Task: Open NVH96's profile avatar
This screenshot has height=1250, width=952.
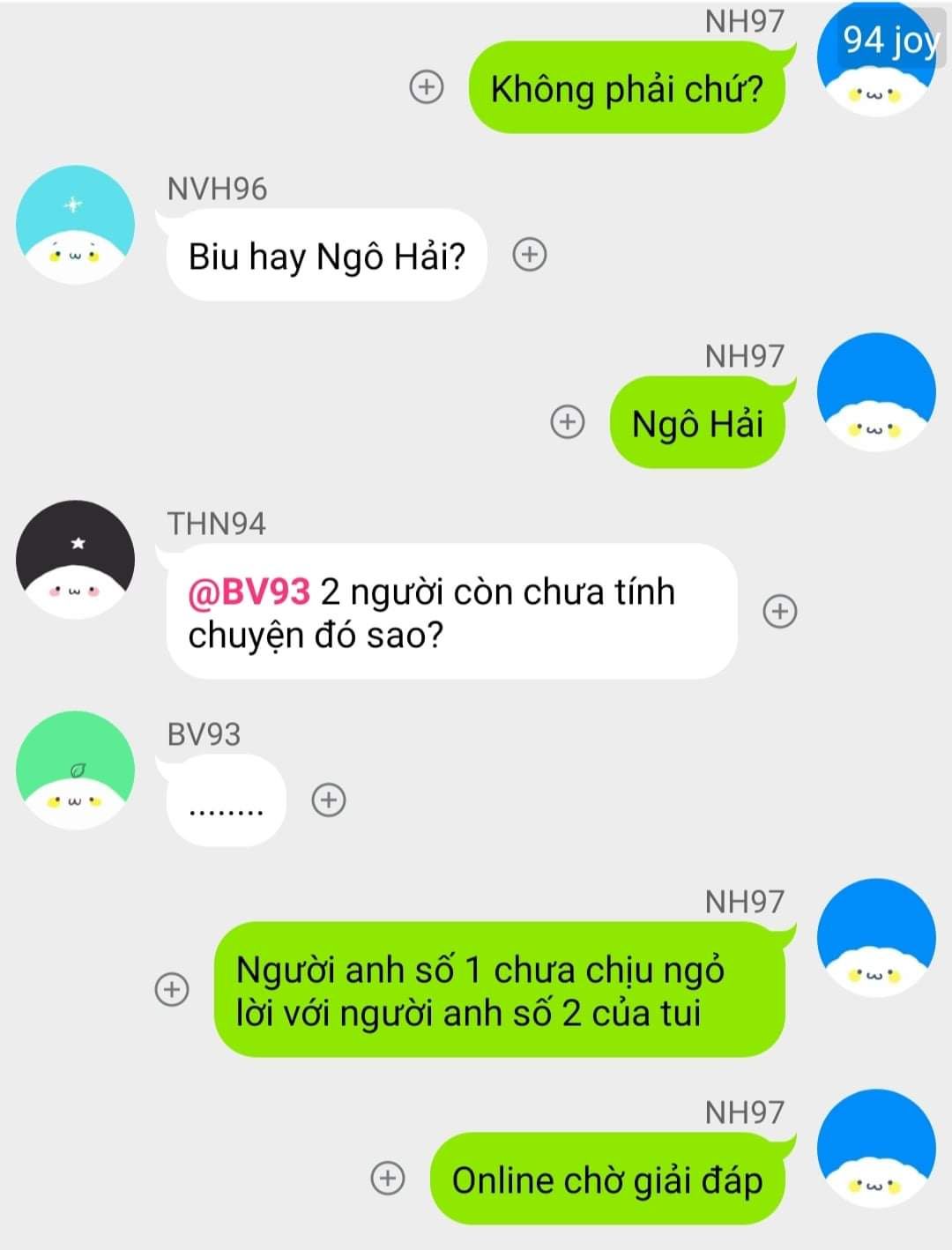Action: coord(75,225)
